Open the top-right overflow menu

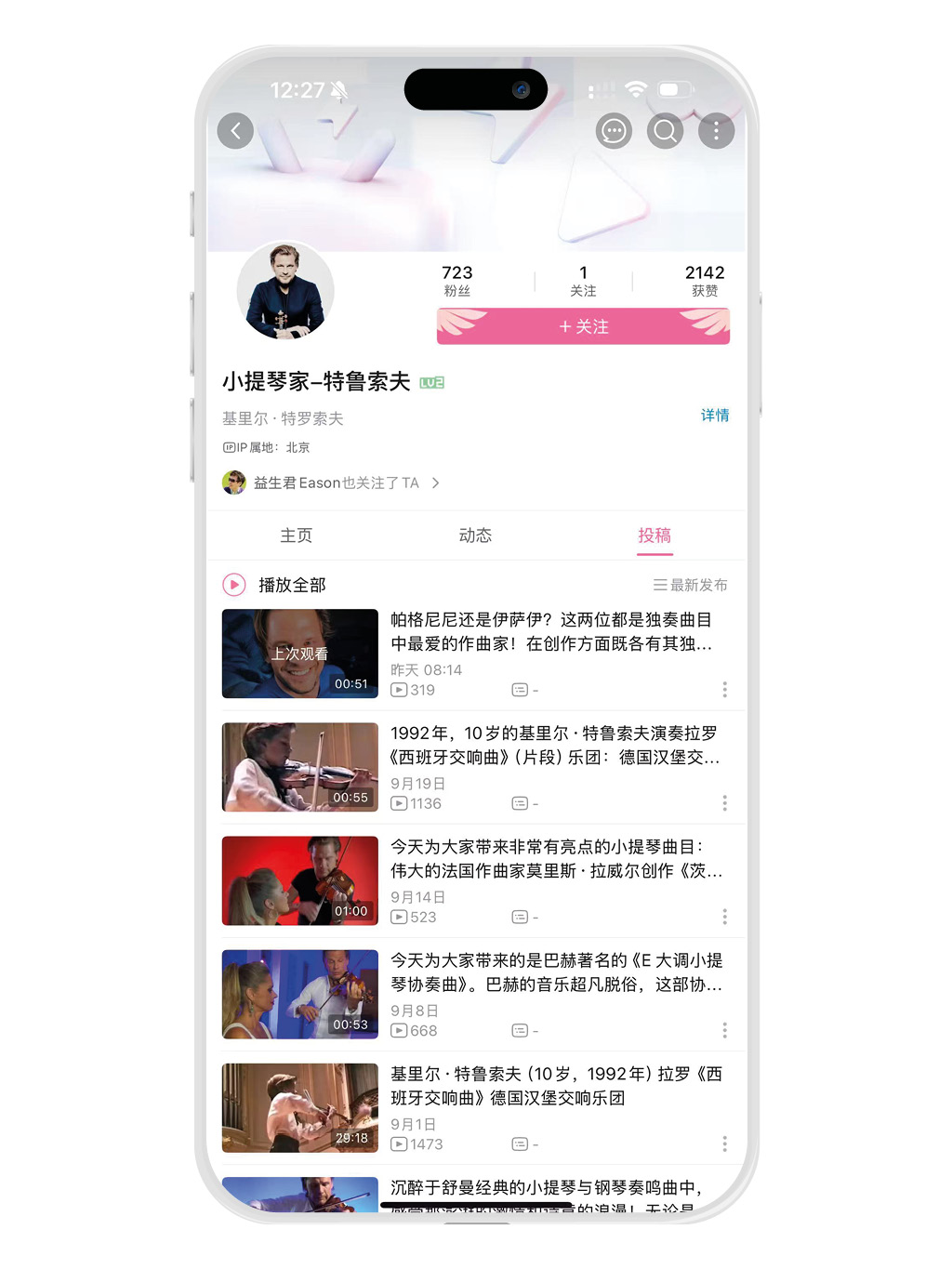point(716,131)
